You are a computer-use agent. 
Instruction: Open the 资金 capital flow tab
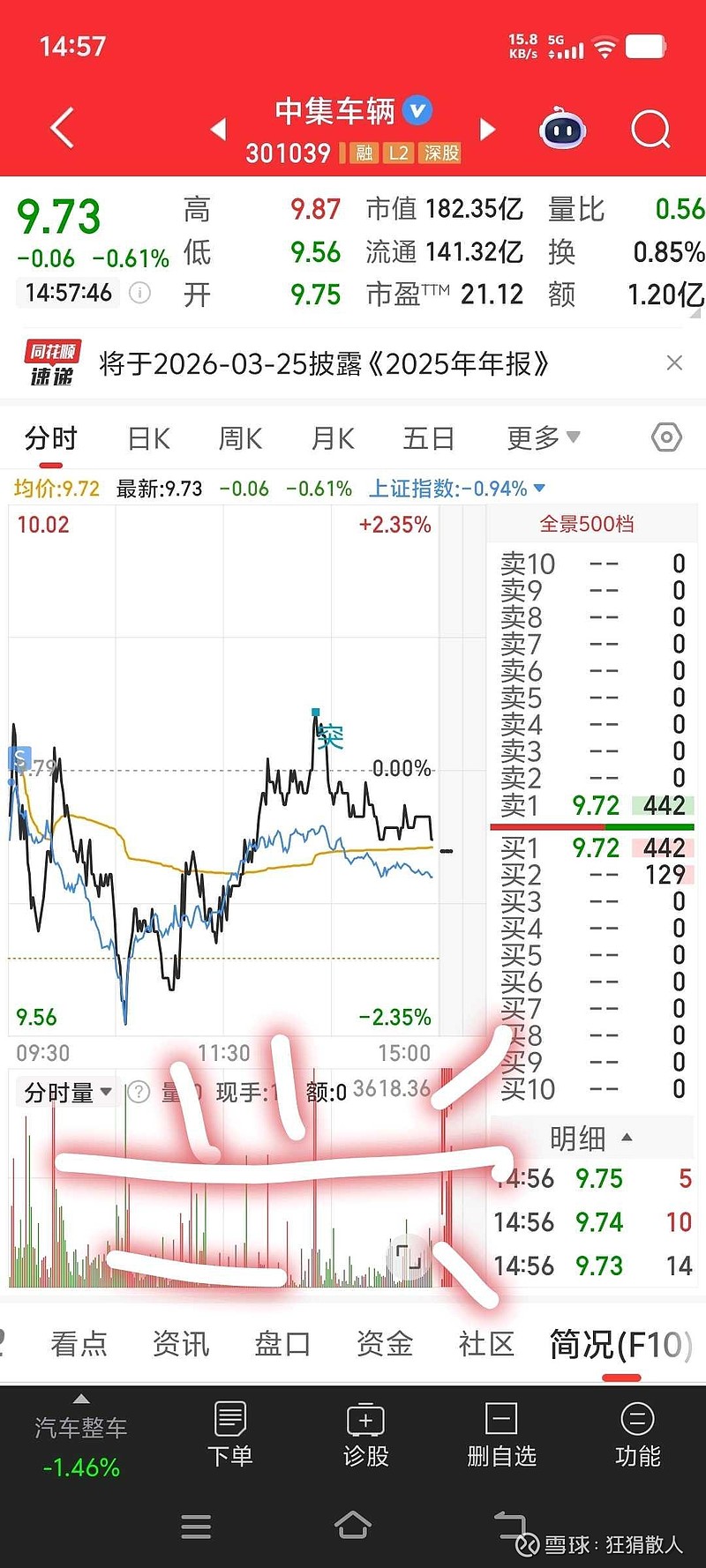tap(387, 1343)
